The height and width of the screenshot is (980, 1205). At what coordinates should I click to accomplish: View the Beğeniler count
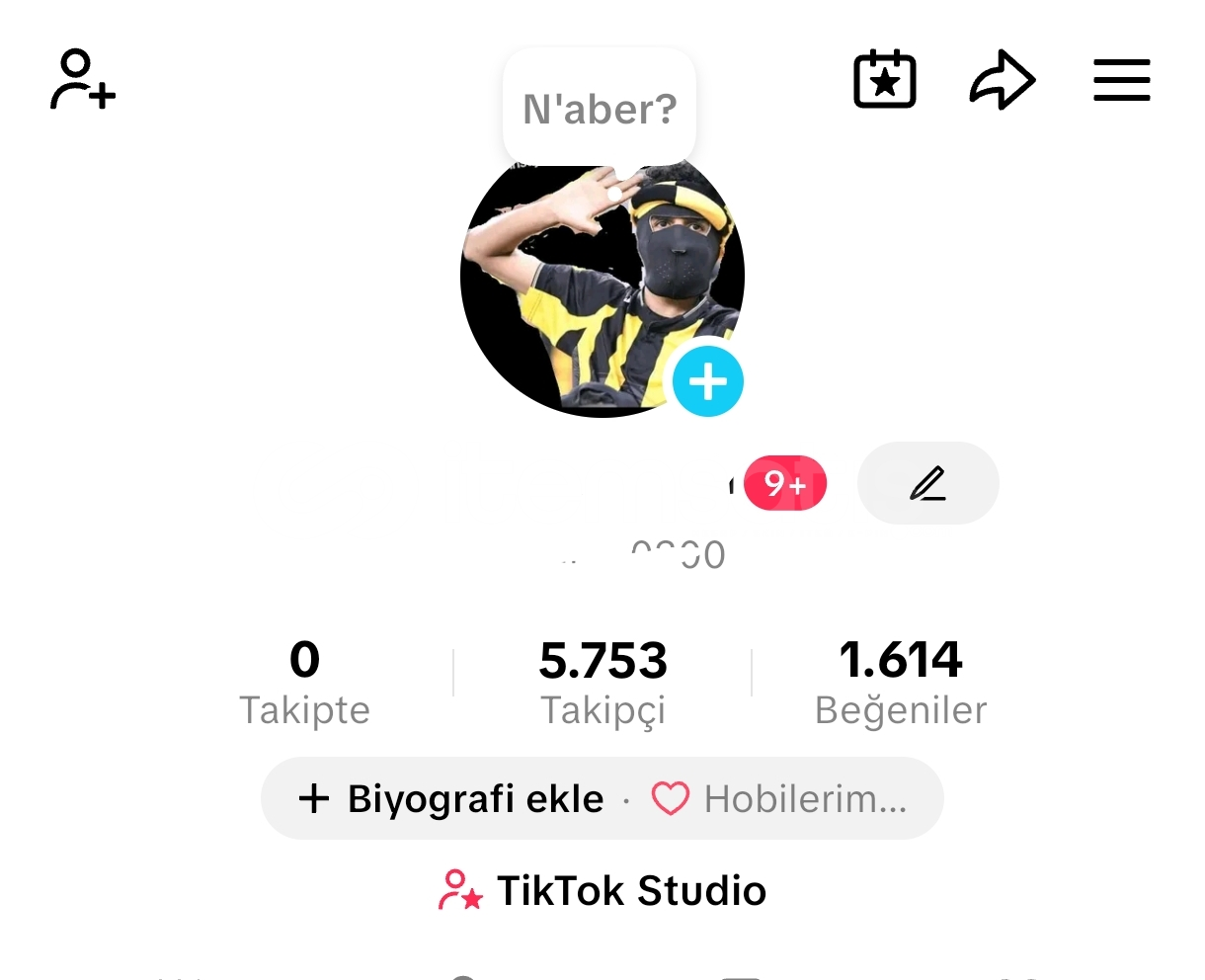pyautogui.click(x=900, y=682)
